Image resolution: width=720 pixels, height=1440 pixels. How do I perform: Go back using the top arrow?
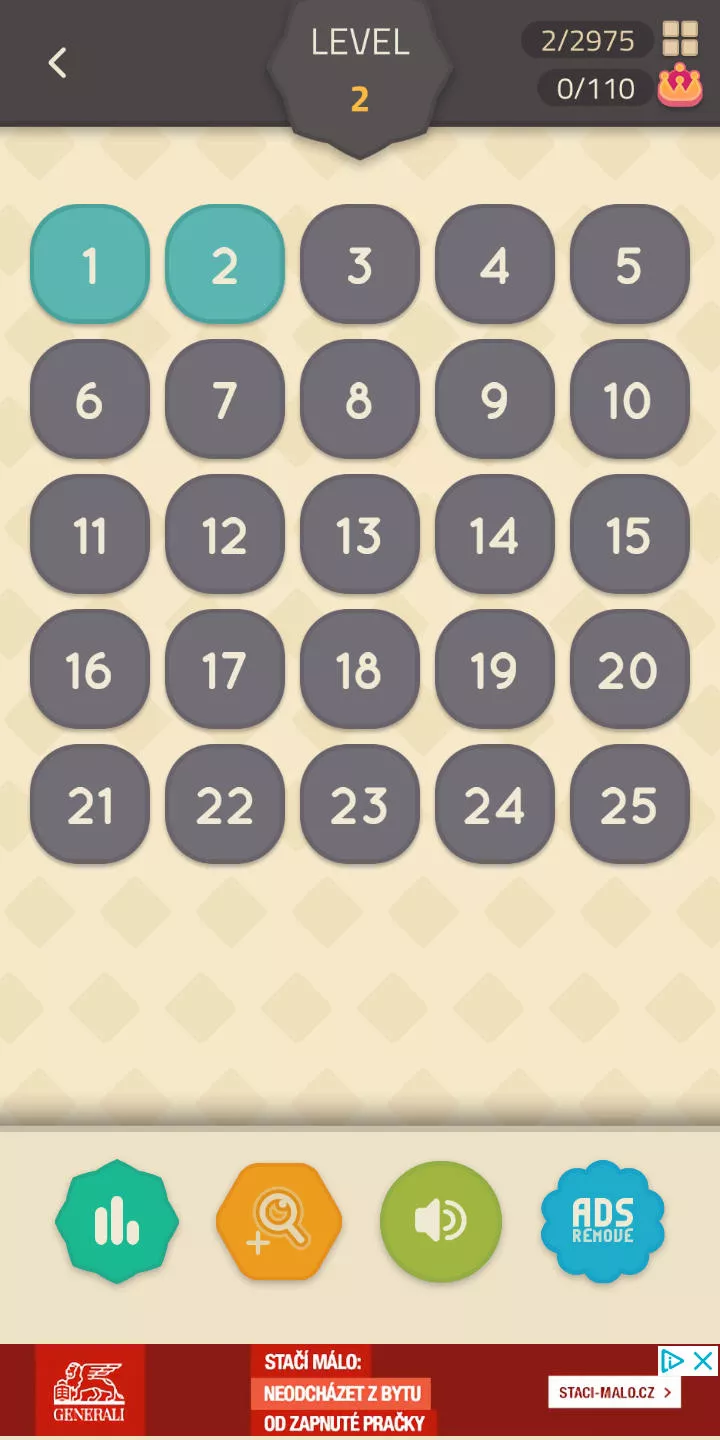pyautogui.click(x=57, y=63)
